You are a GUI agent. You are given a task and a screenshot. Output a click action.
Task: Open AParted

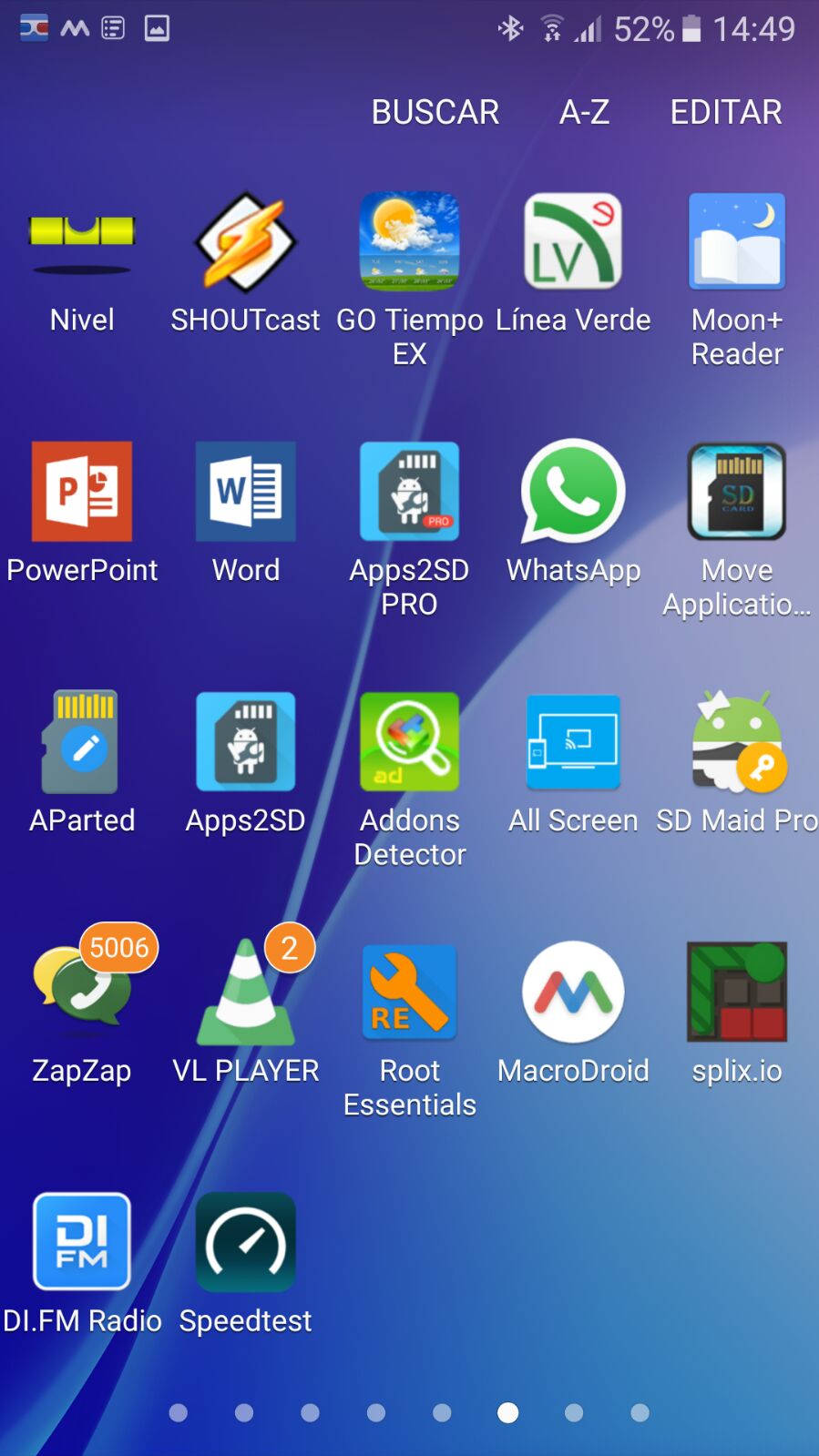pyautogui.click(x=82, y=742)
